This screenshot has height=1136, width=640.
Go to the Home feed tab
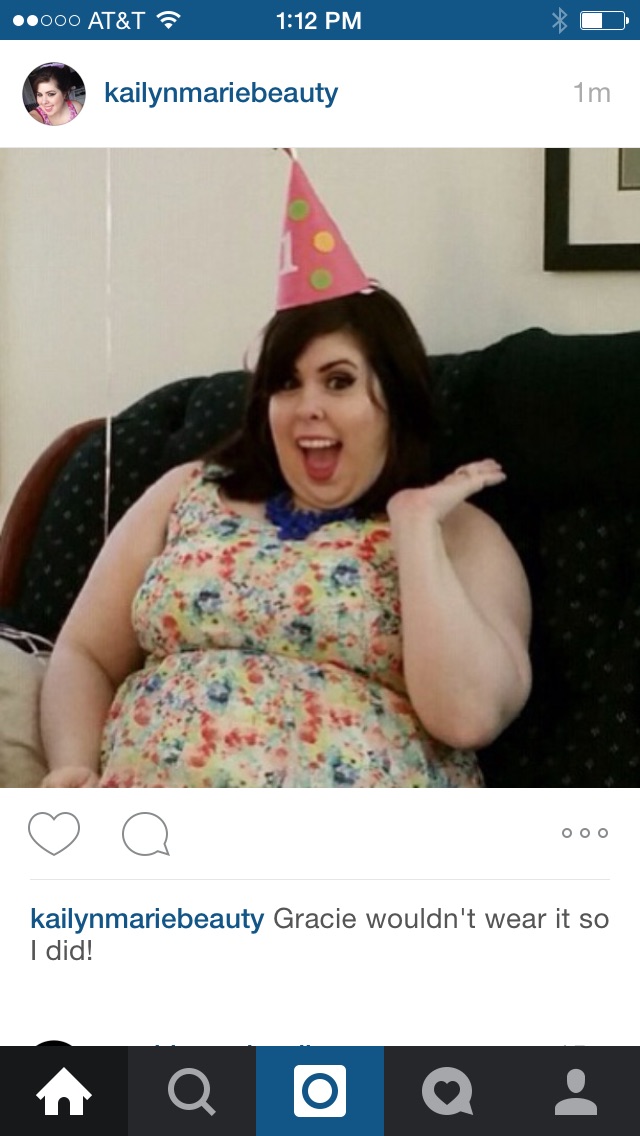[x=64, y=1091]
